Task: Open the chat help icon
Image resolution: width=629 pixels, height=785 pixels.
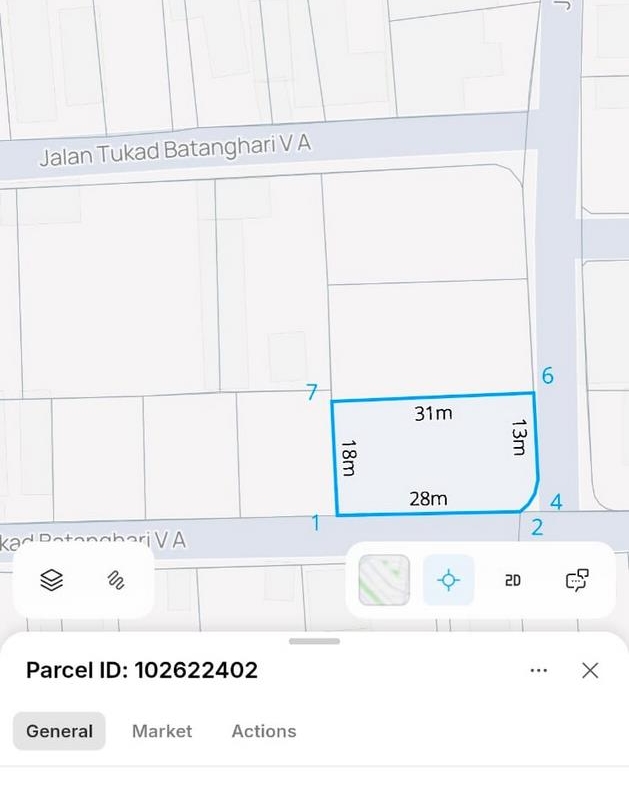Action: (x=577, y=580)
